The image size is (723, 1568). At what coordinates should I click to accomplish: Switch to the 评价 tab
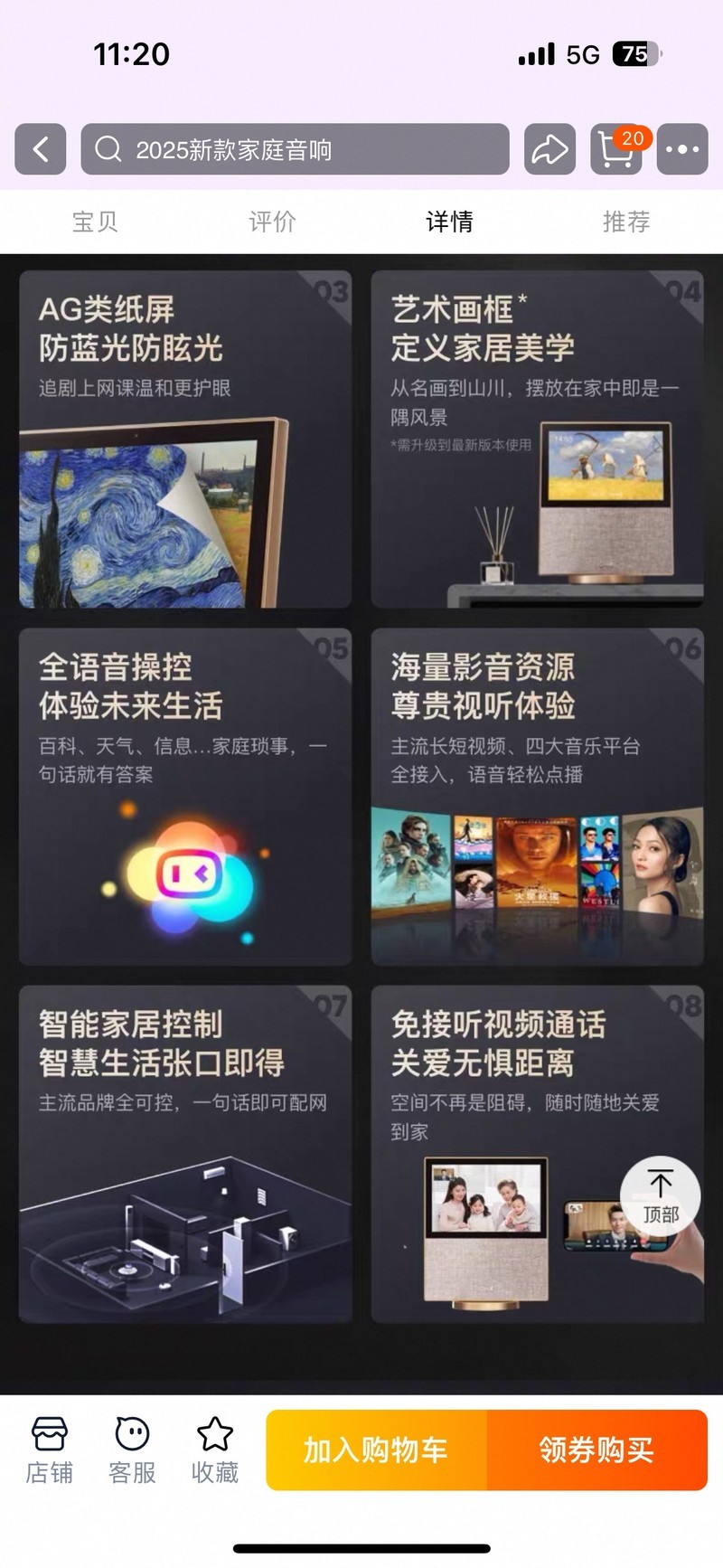272,222
